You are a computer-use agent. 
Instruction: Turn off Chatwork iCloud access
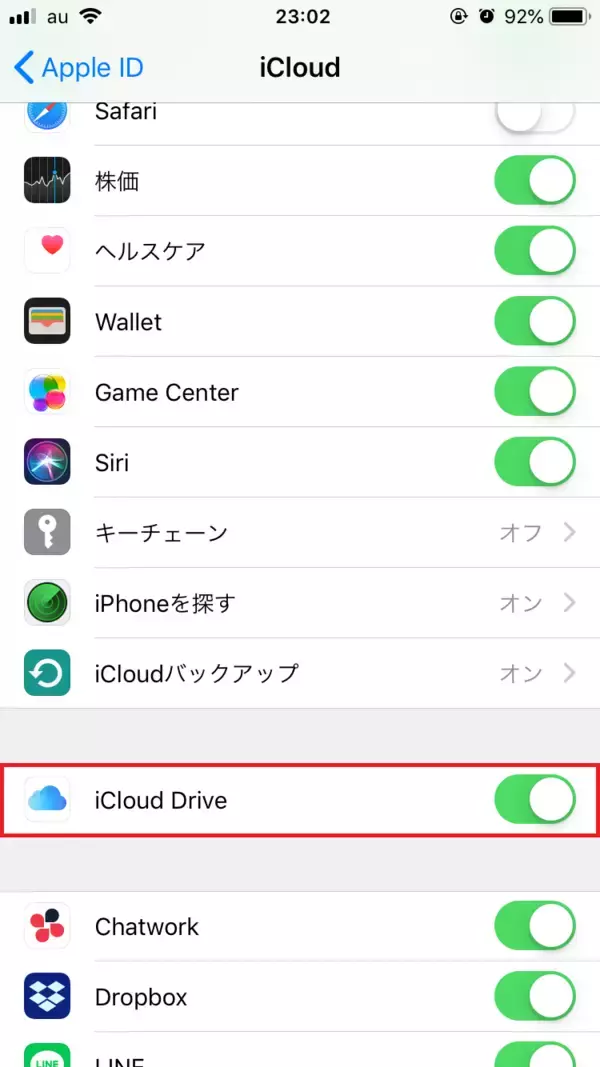(x=534, y=927)
